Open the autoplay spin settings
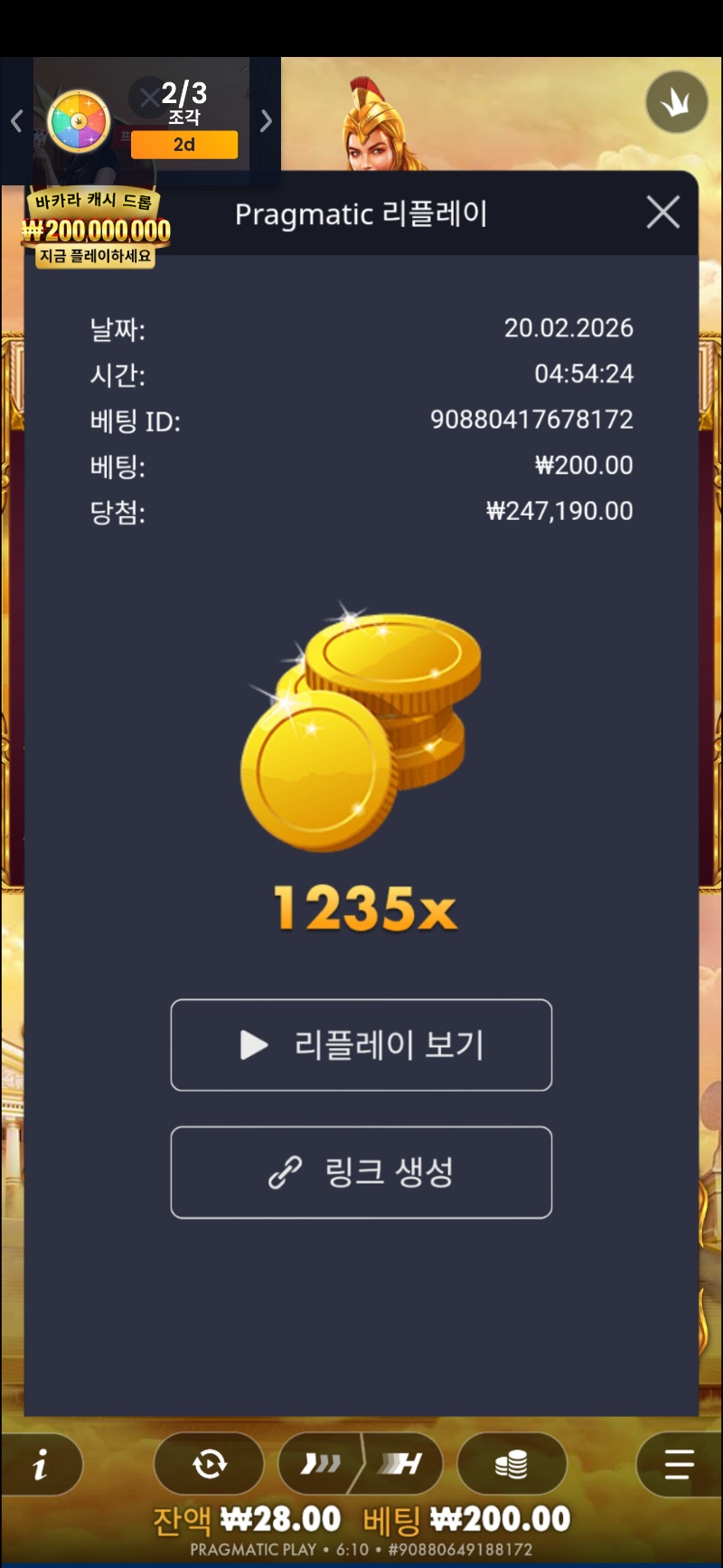This screenshot has height=1568, width=723. [209, 1464]
